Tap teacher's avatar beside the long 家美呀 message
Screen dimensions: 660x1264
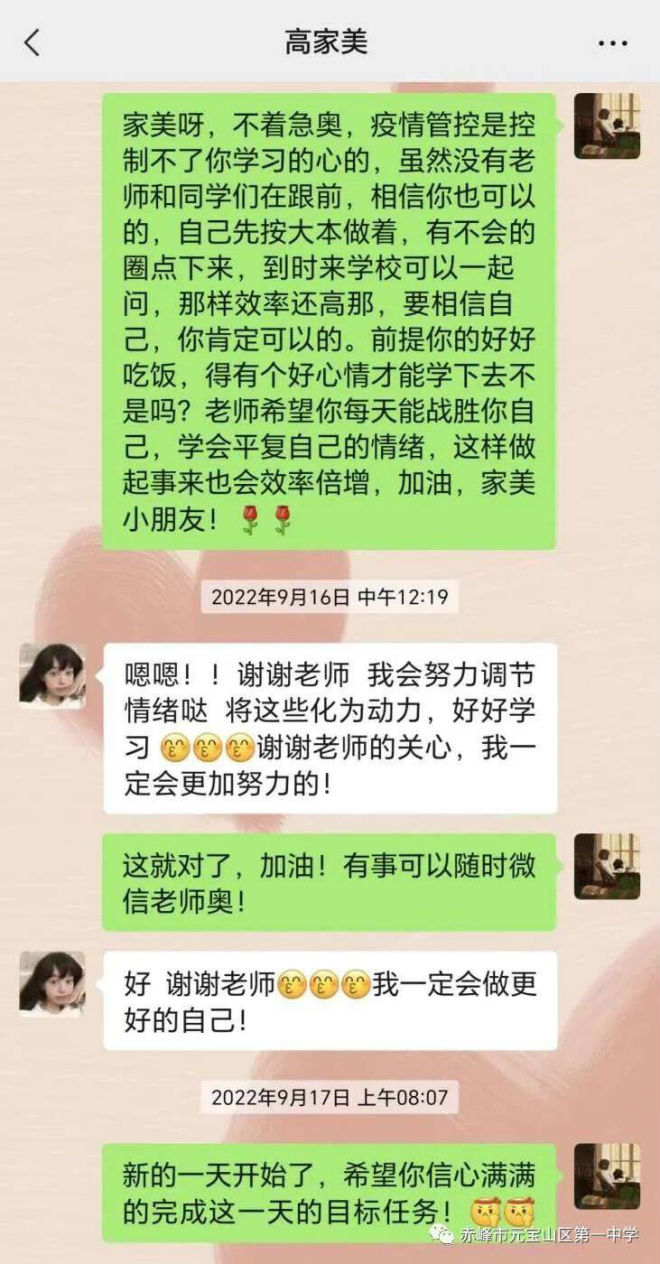tap(606, 126)
